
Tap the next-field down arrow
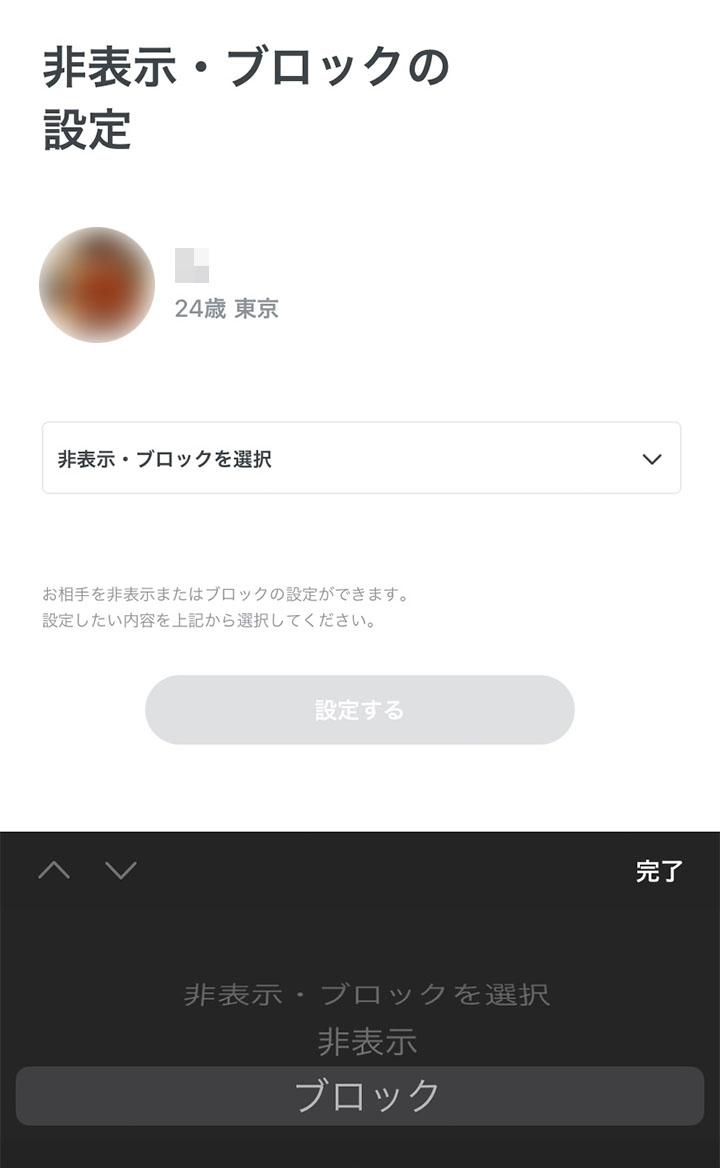click(121, 869)
